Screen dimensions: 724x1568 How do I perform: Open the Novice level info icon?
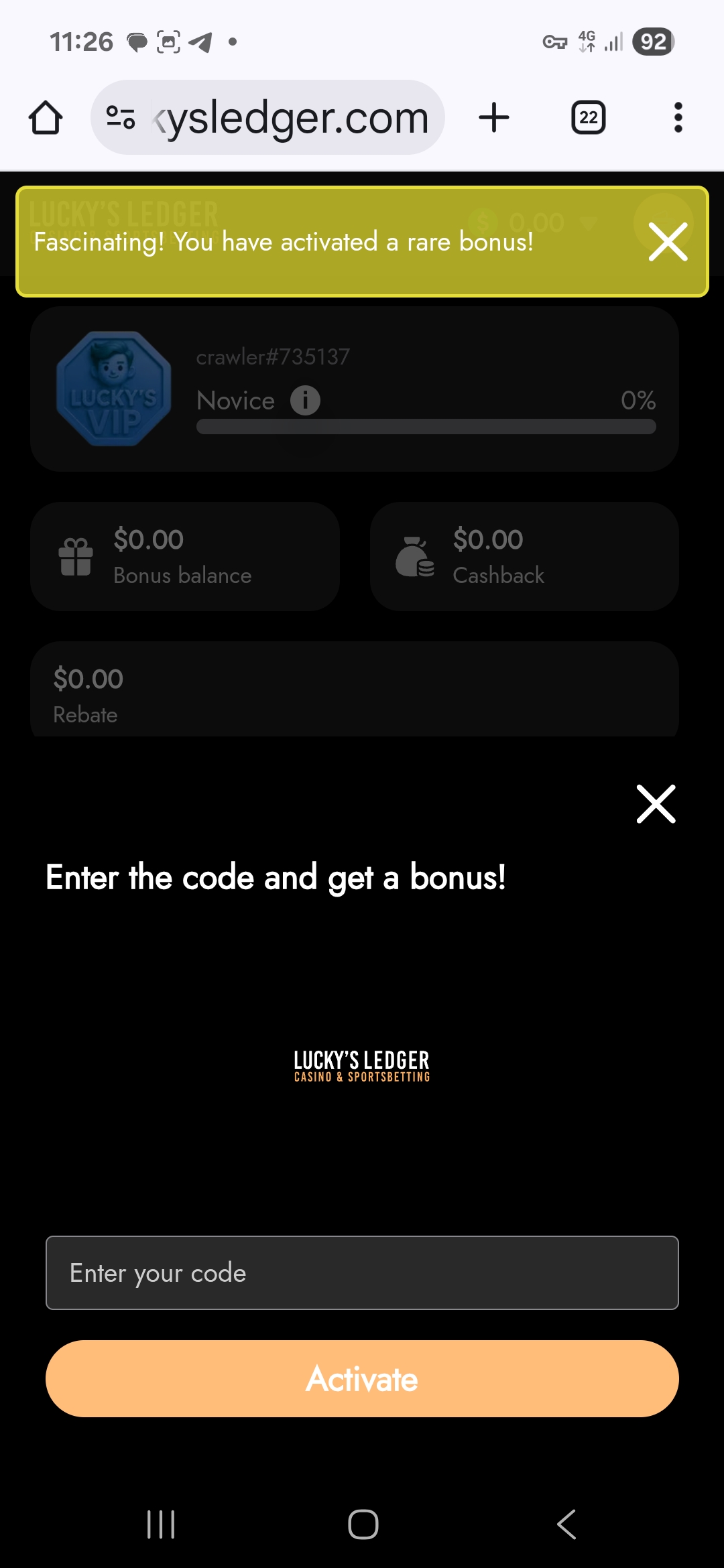click(x=305, y=401)
